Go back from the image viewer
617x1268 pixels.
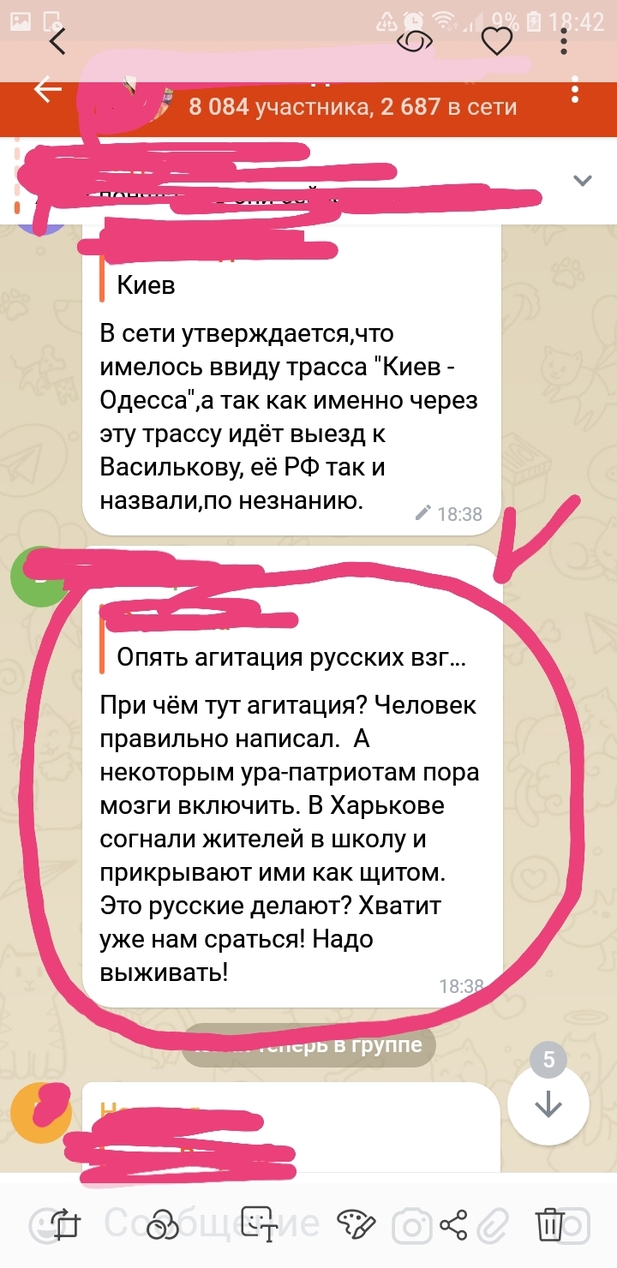click(x=58, y=41)
